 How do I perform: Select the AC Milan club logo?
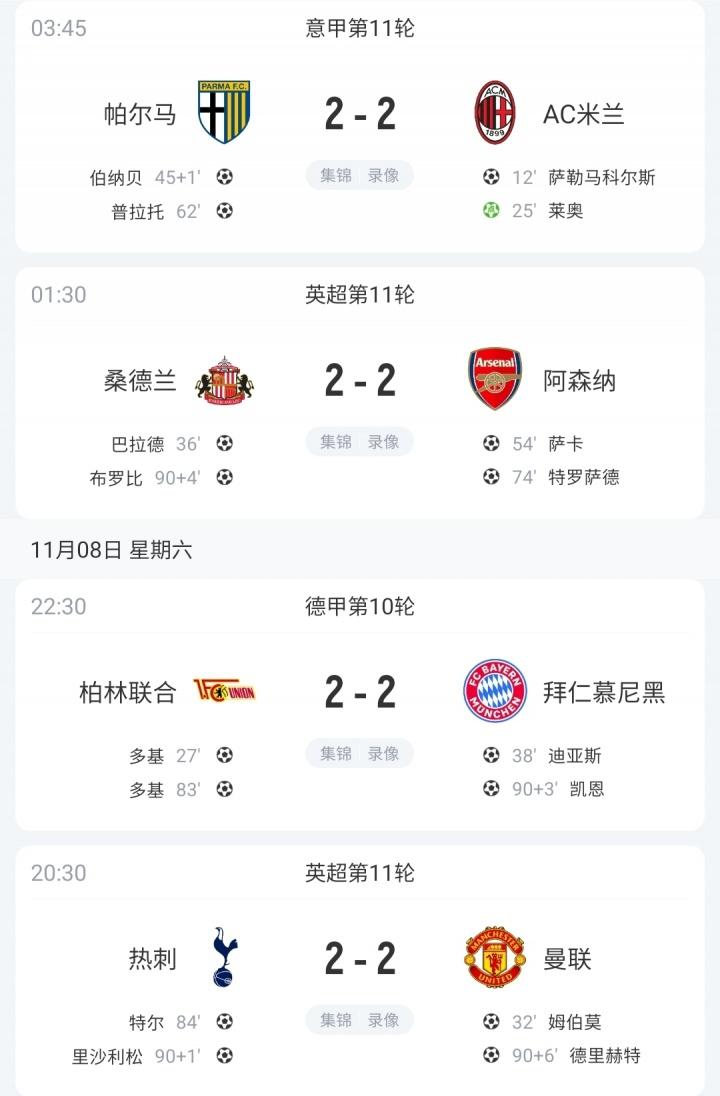coord(496,110)
